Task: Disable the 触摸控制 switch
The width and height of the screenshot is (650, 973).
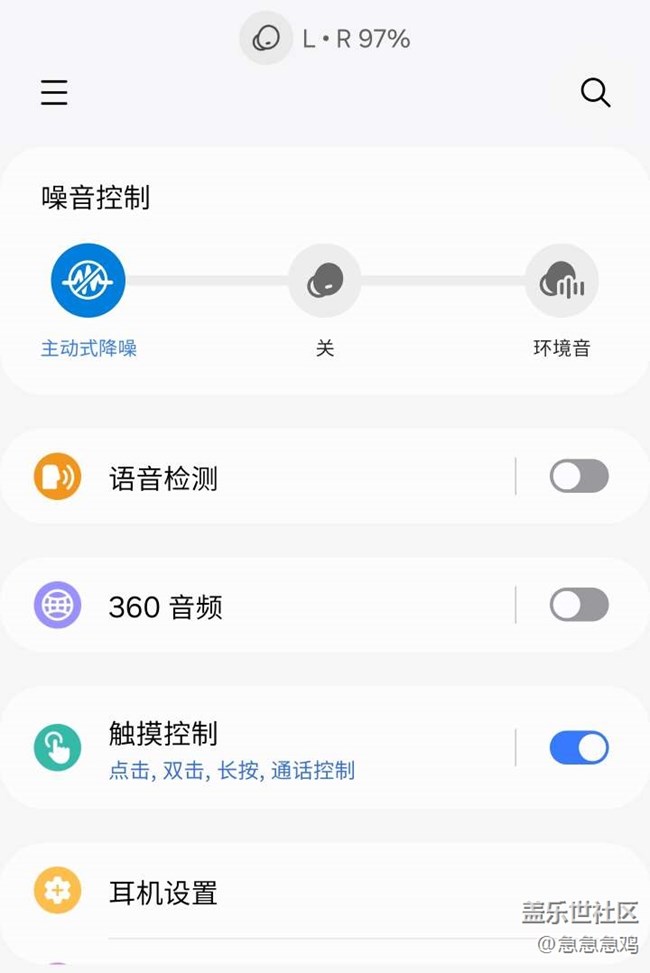Action: click(x=578, y=748)
